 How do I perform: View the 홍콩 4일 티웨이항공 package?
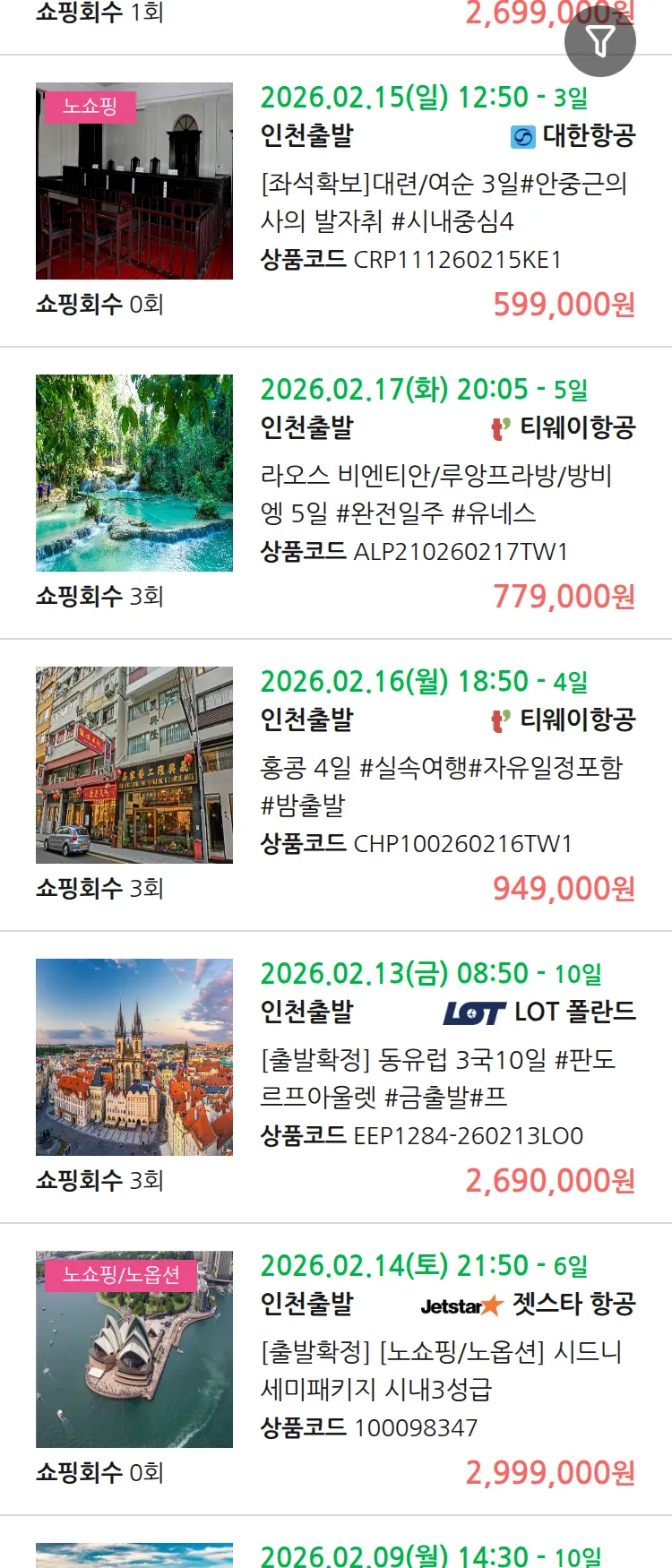click(x=441, y=786)
